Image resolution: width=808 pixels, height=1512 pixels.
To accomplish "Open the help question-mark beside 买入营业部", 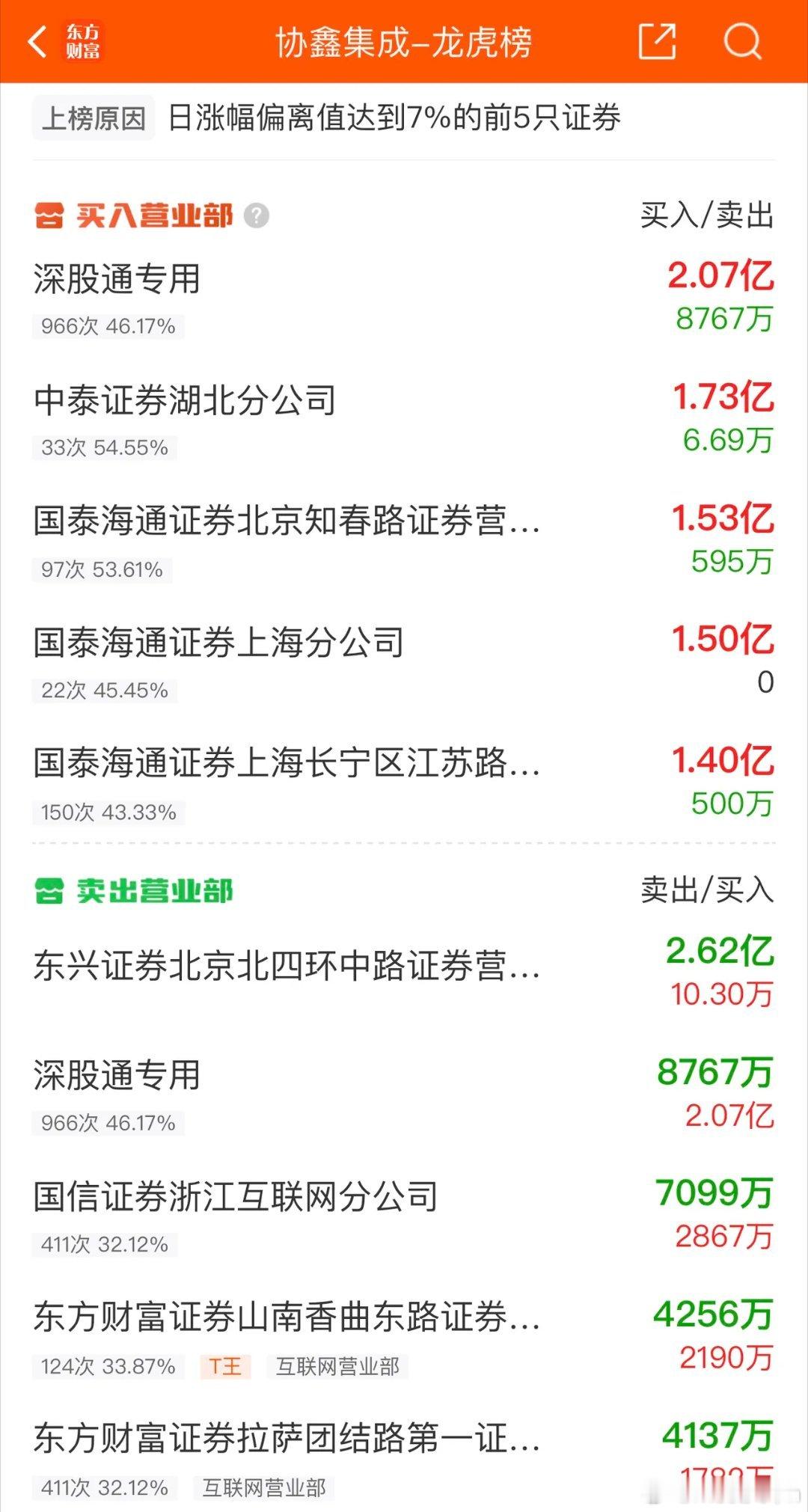I will pyautogui.click(x=255, y=215).
